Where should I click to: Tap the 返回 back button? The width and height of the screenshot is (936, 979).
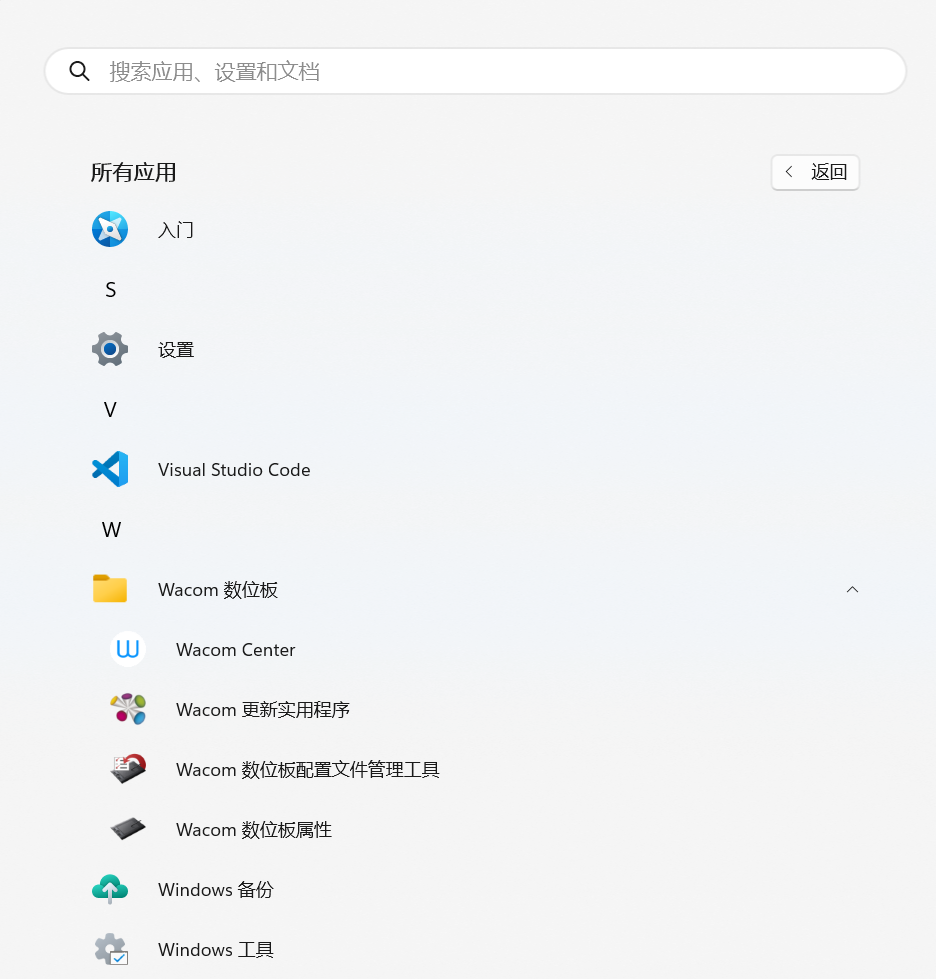click(815, 172)
